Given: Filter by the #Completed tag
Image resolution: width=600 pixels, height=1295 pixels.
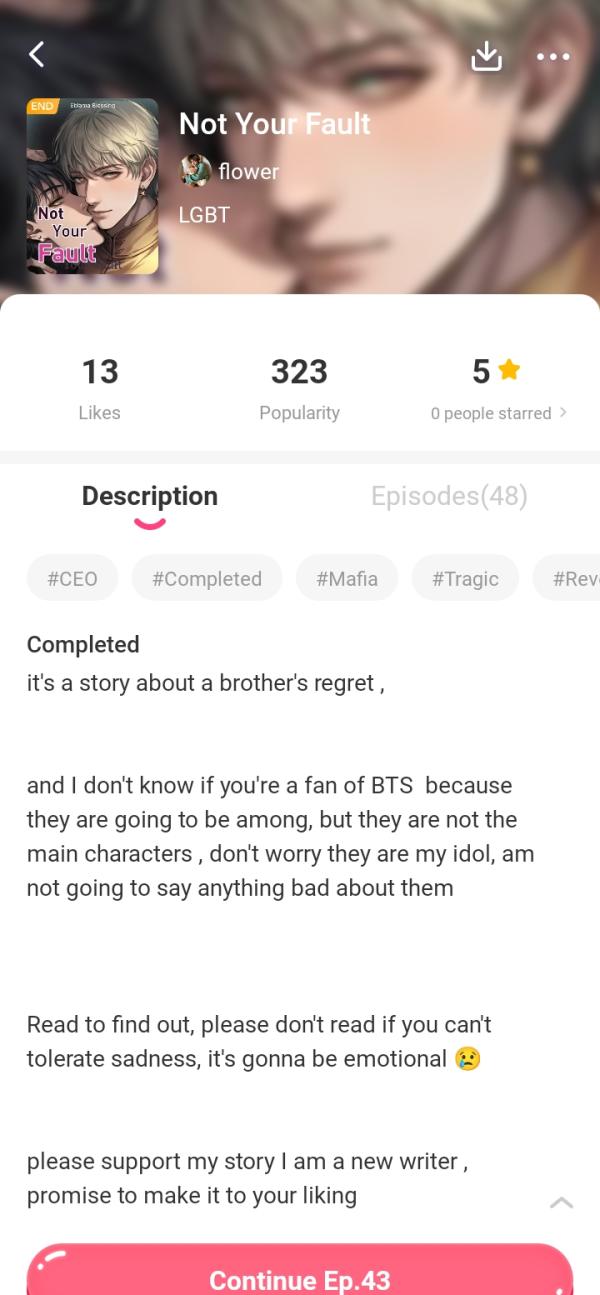Looking at the screenshot, I should pyautogui.click(x=207, y=578).
